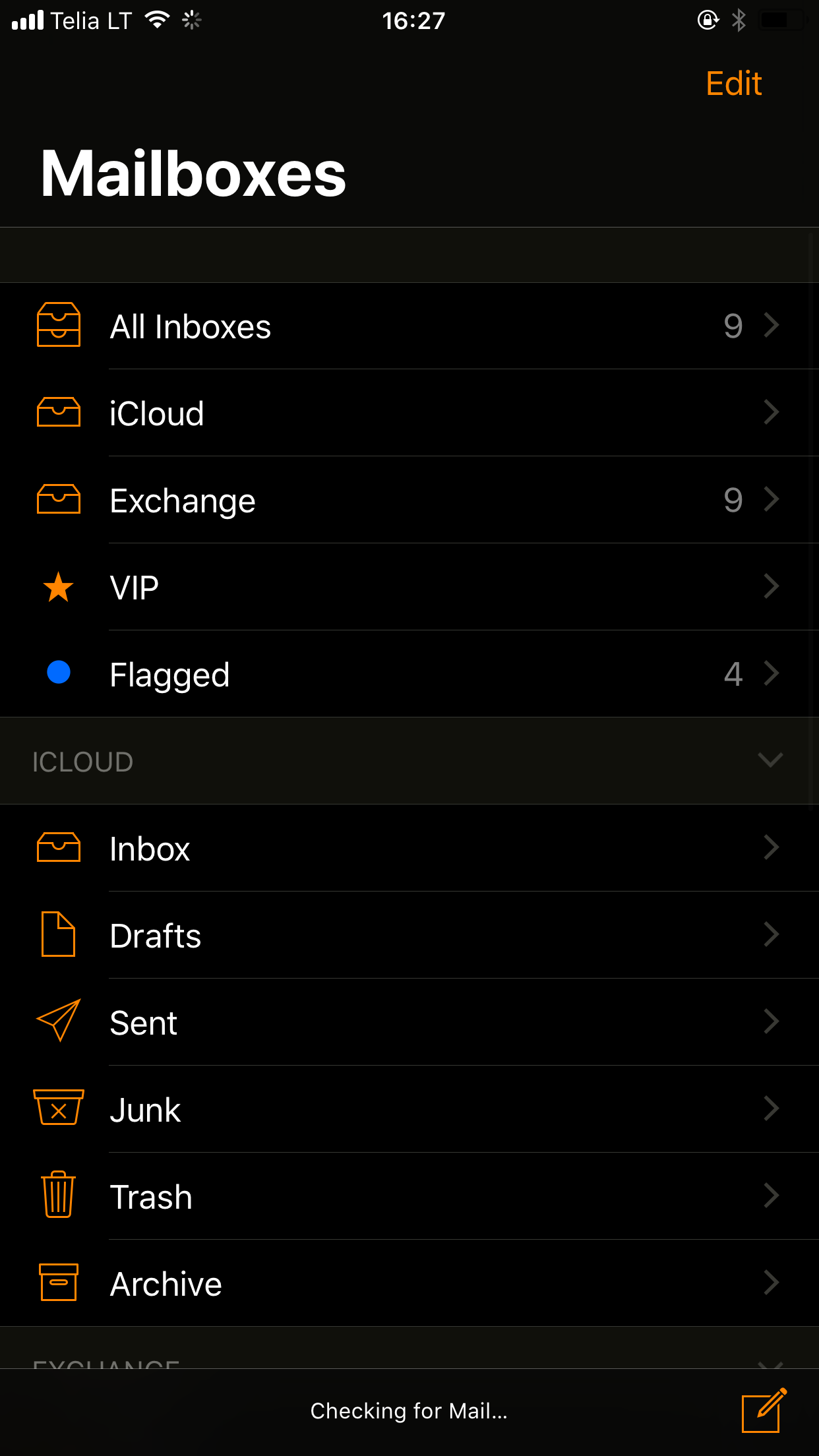
Task: Open the Drafts folder
Action: [409, 935]
